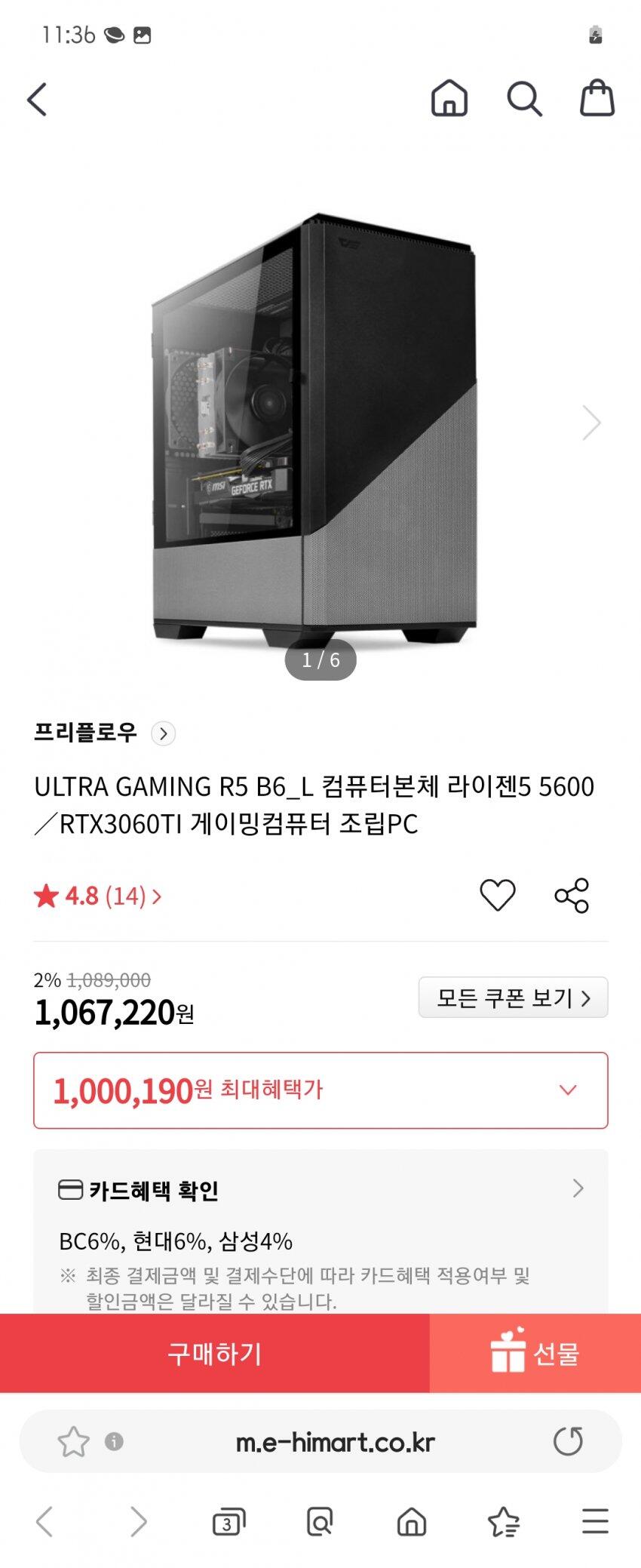
Task: Share this product listing
Action: click(572, 896)
